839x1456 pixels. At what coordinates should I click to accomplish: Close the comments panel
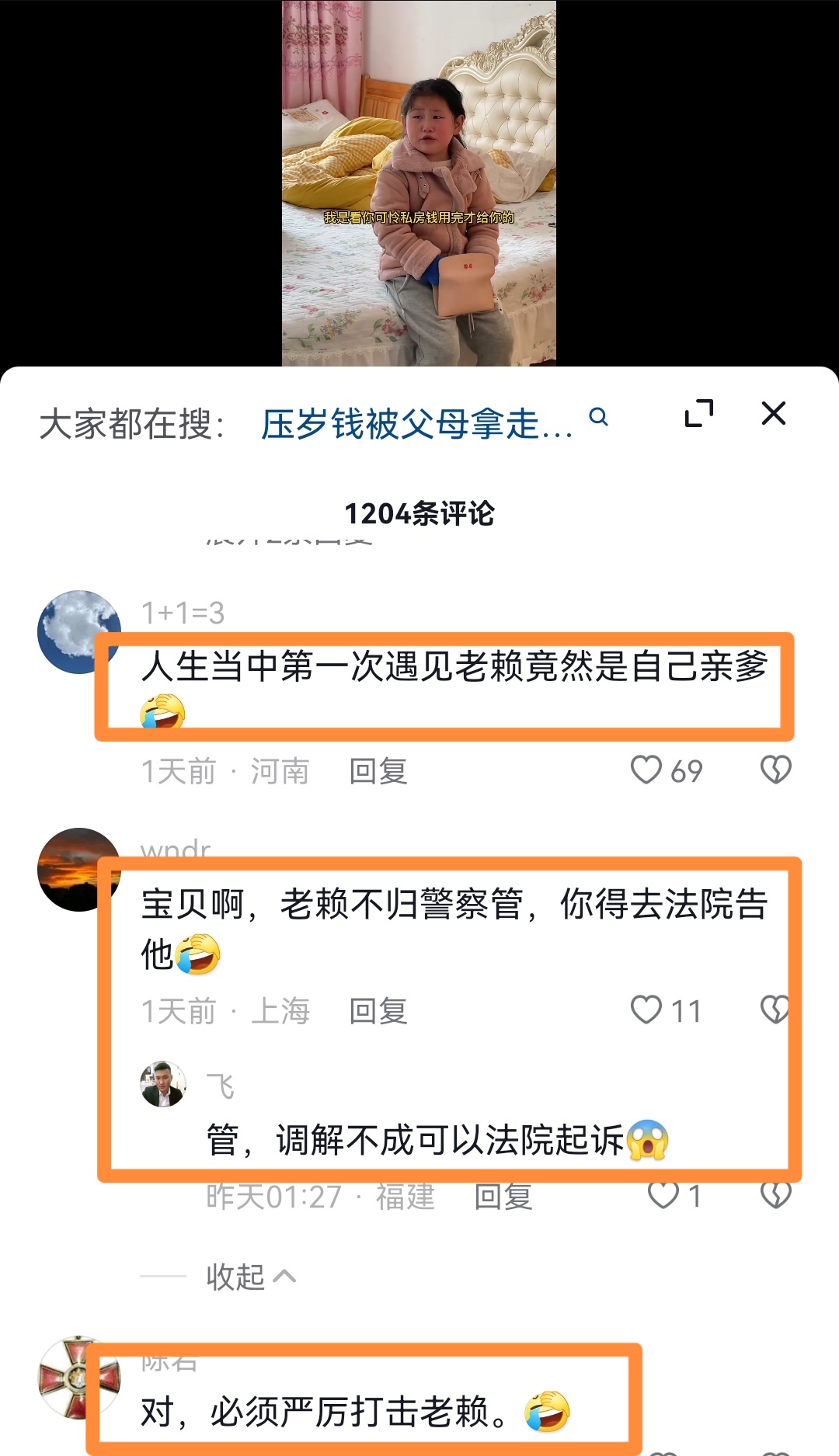click(774, 413)
